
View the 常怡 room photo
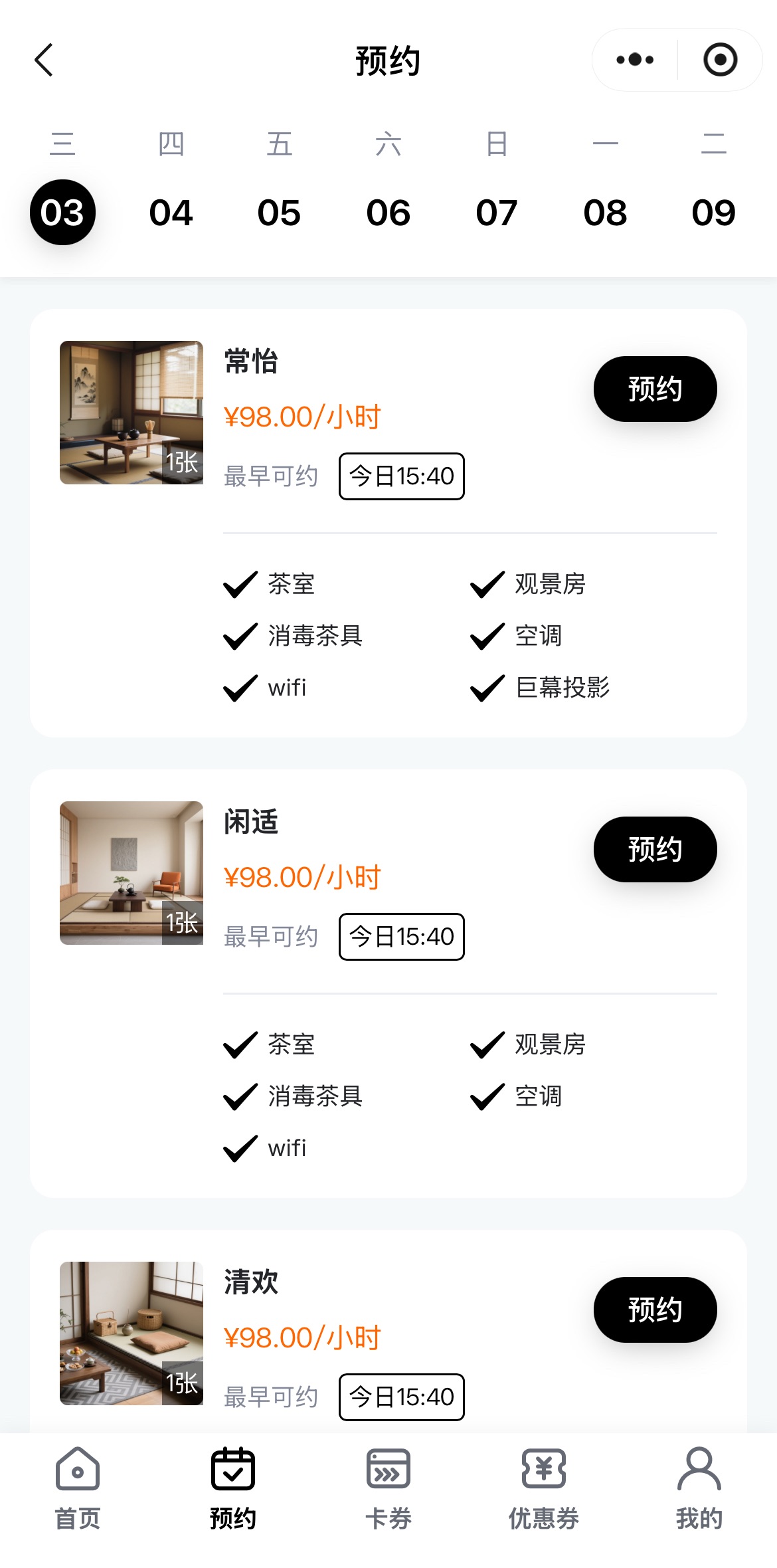[131, 413]
